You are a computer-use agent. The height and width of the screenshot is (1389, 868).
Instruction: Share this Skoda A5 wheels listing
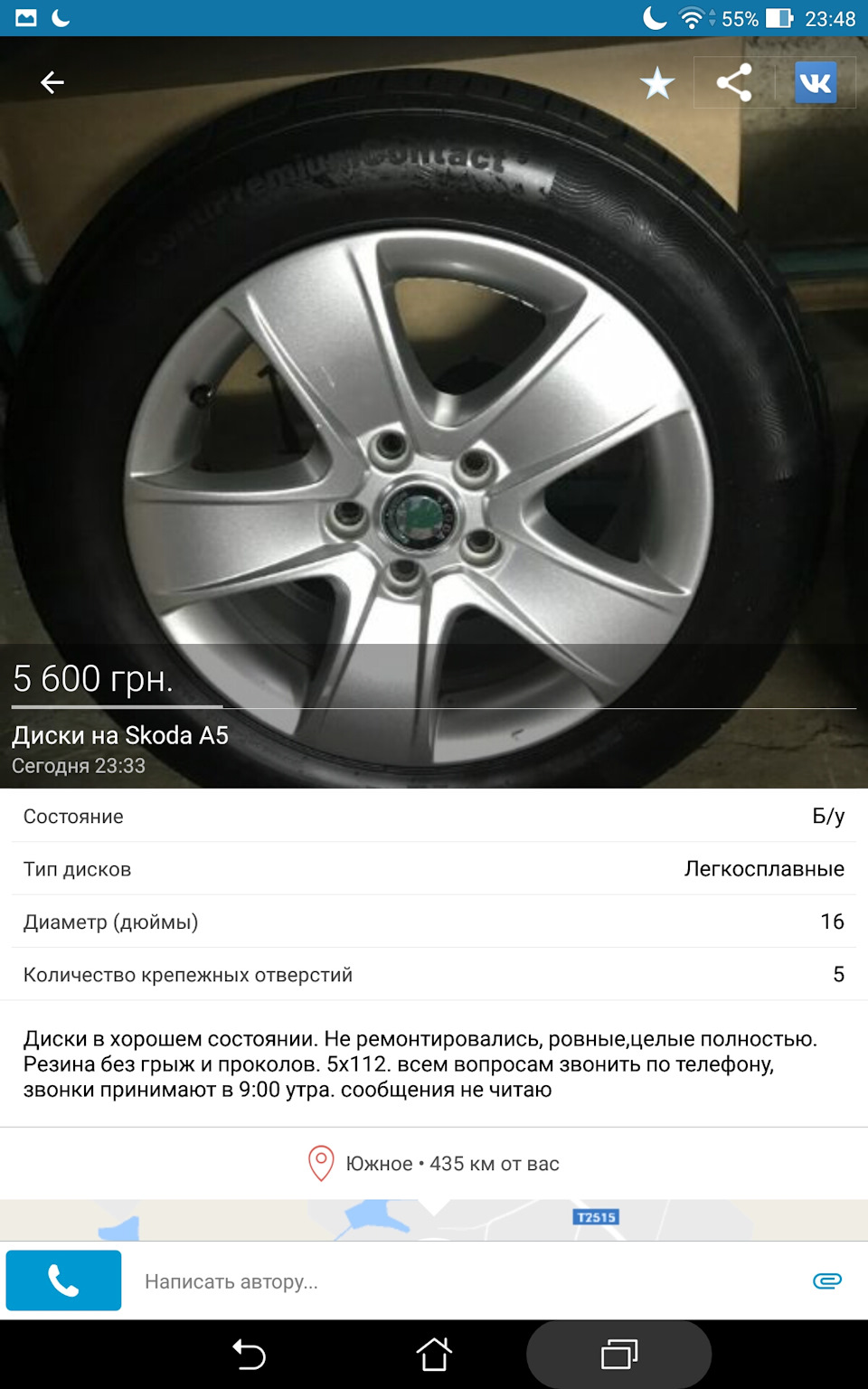734,83
